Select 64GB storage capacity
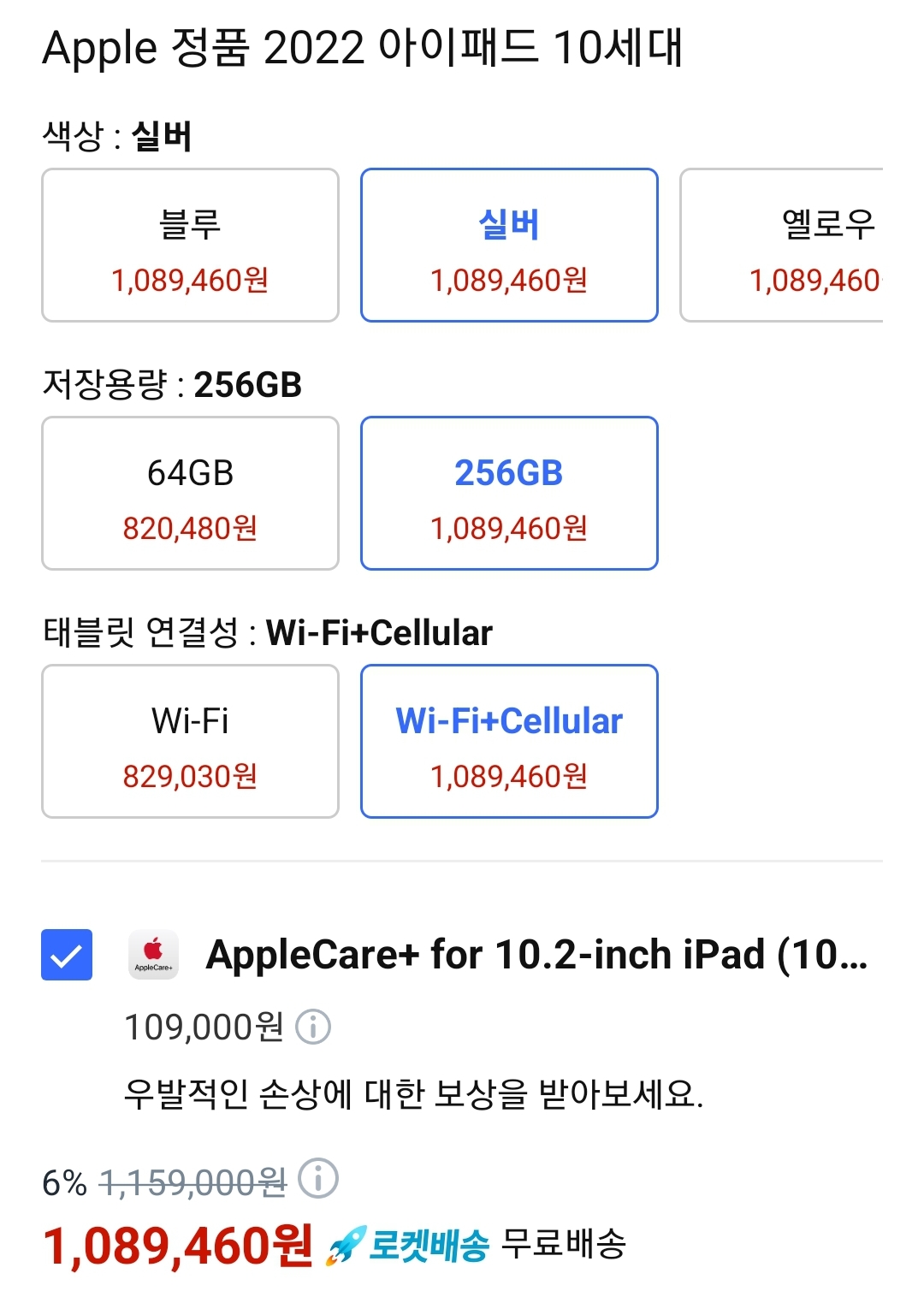The image size is (924, 1291). (190, 494)
